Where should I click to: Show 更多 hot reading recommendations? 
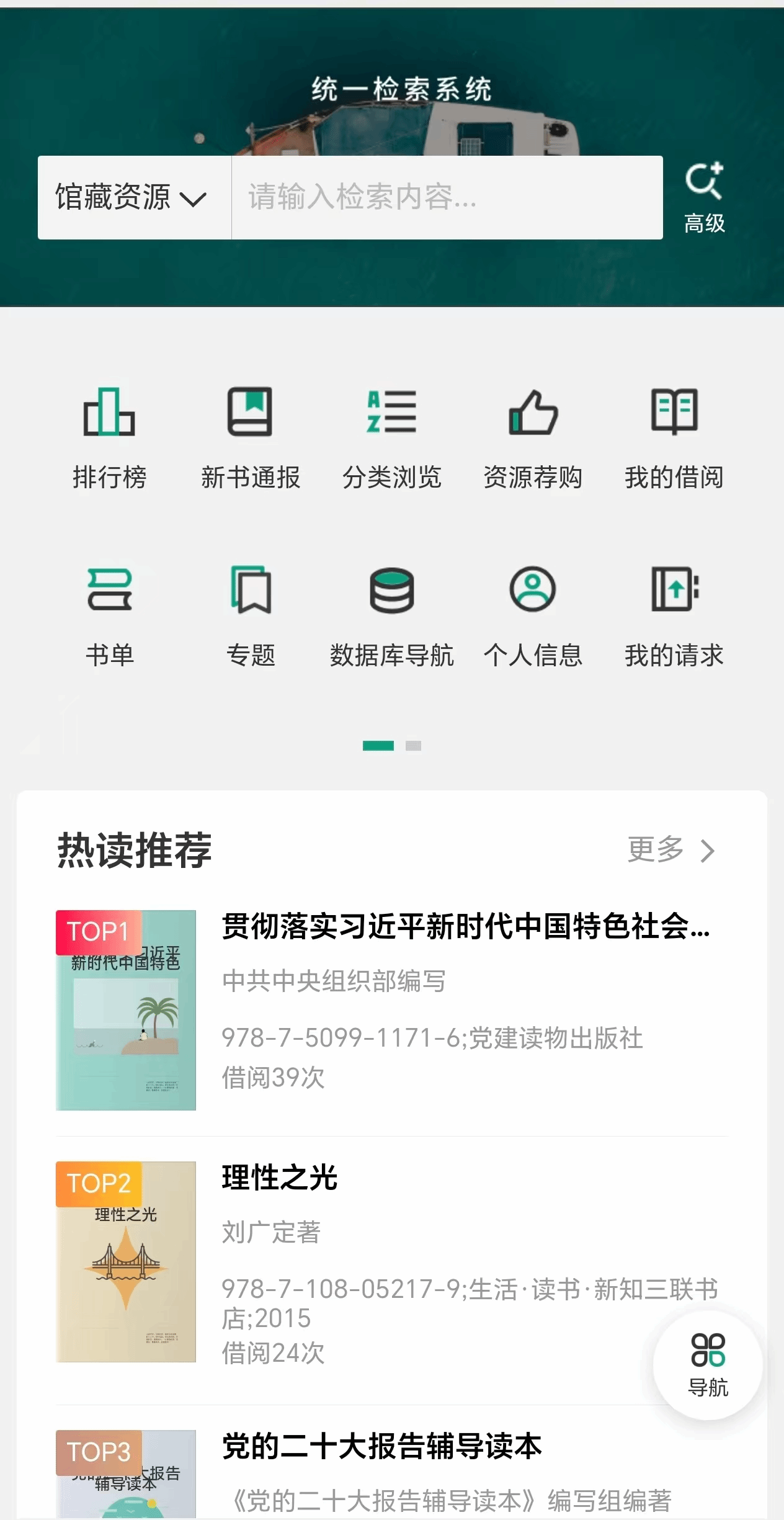(x=671, y=850)
